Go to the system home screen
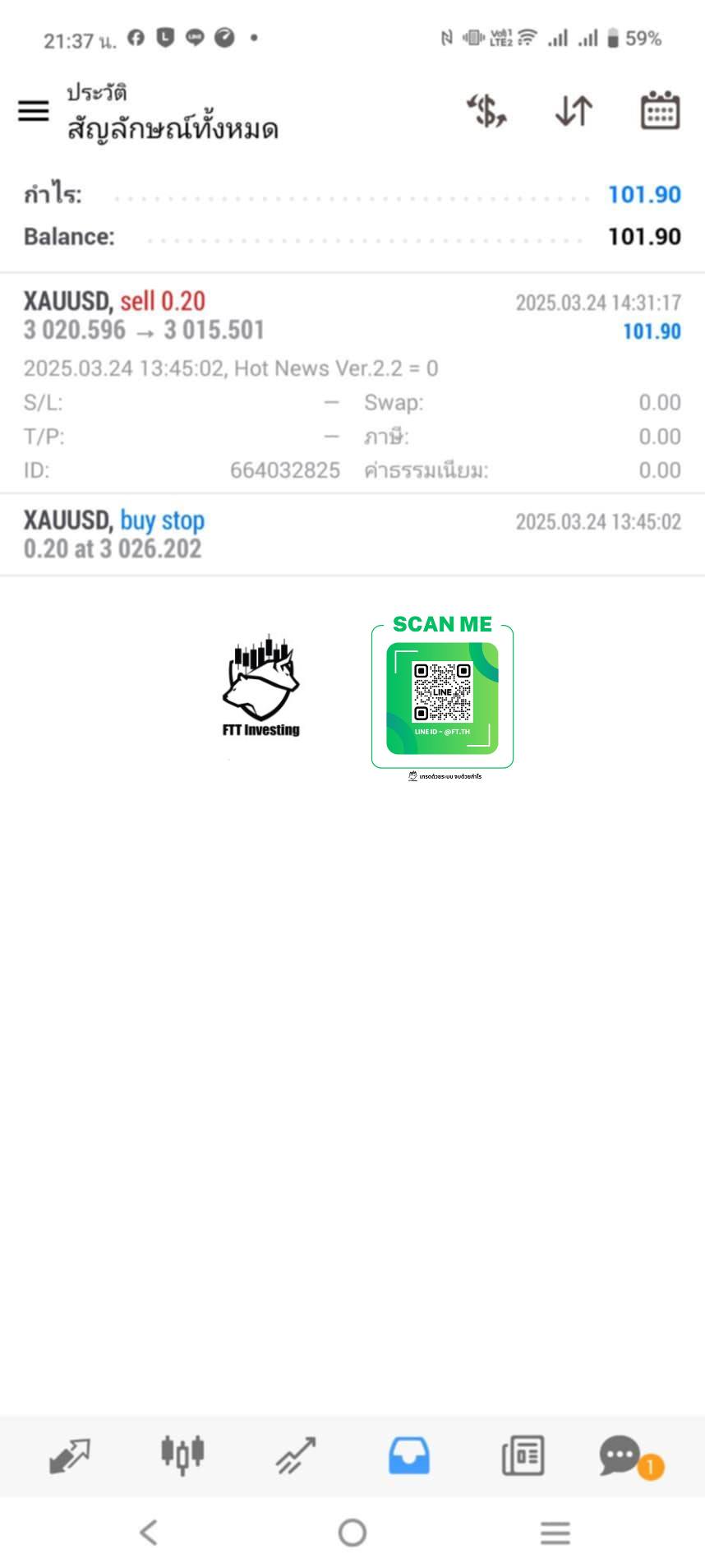This screenshot has width=705, height=1568. 352,1533
